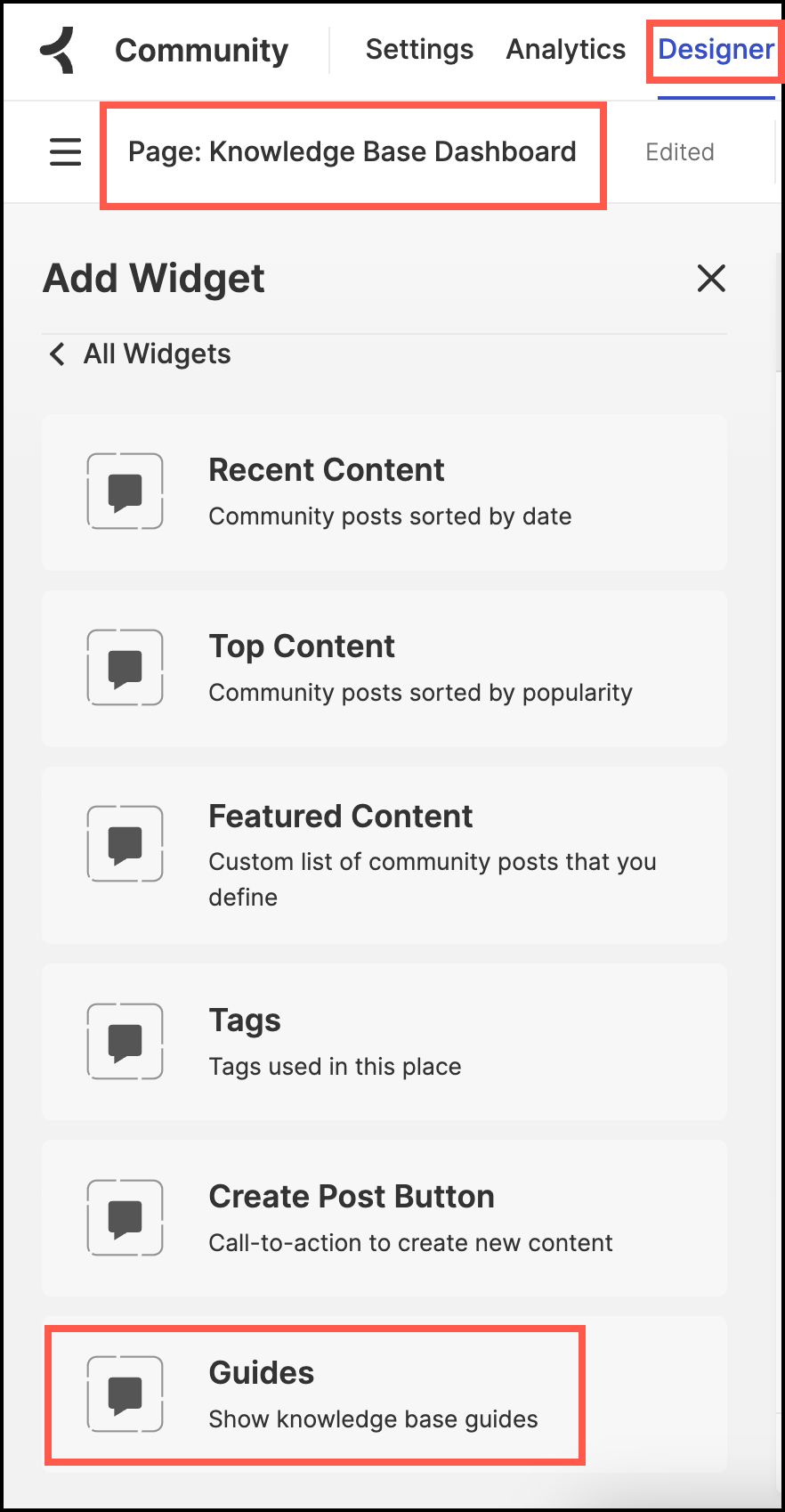Screen dimensions: 785x1512
Task: Add the Guides widget to the page
Action: point(383,1394)
